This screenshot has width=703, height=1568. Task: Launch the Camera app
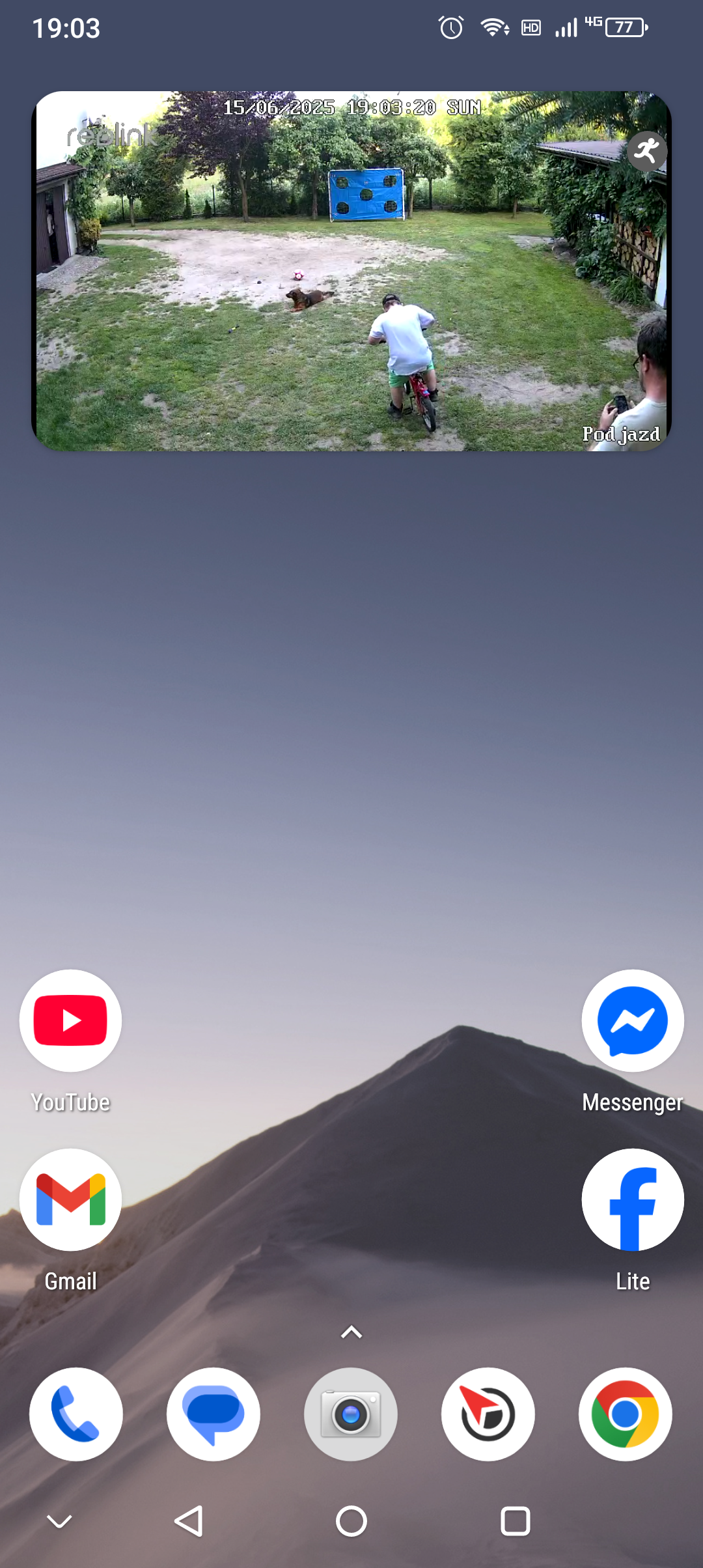(351, 1414)
